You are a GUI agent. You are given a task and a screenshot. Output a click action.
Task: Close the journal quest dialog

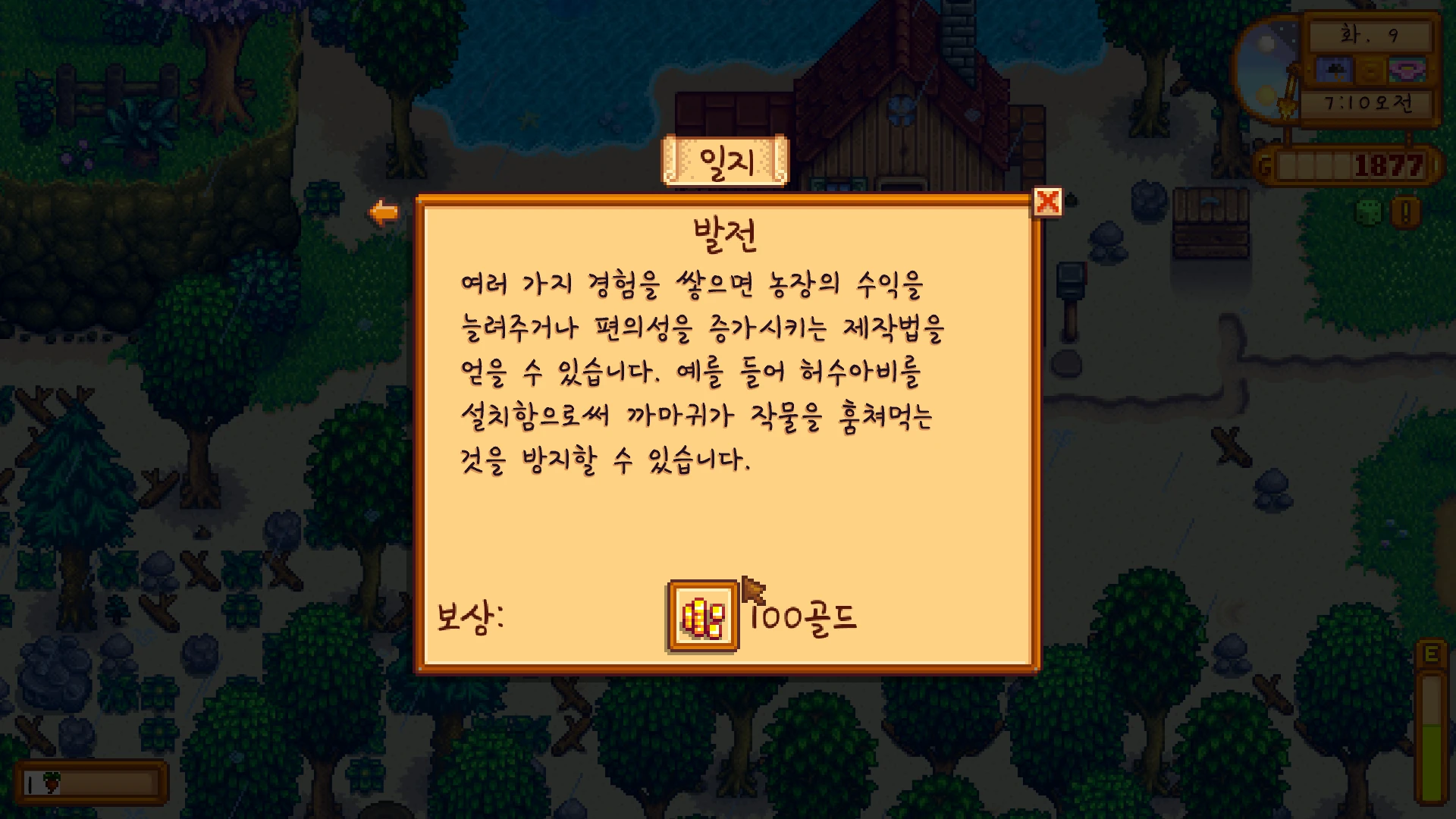1047,202
